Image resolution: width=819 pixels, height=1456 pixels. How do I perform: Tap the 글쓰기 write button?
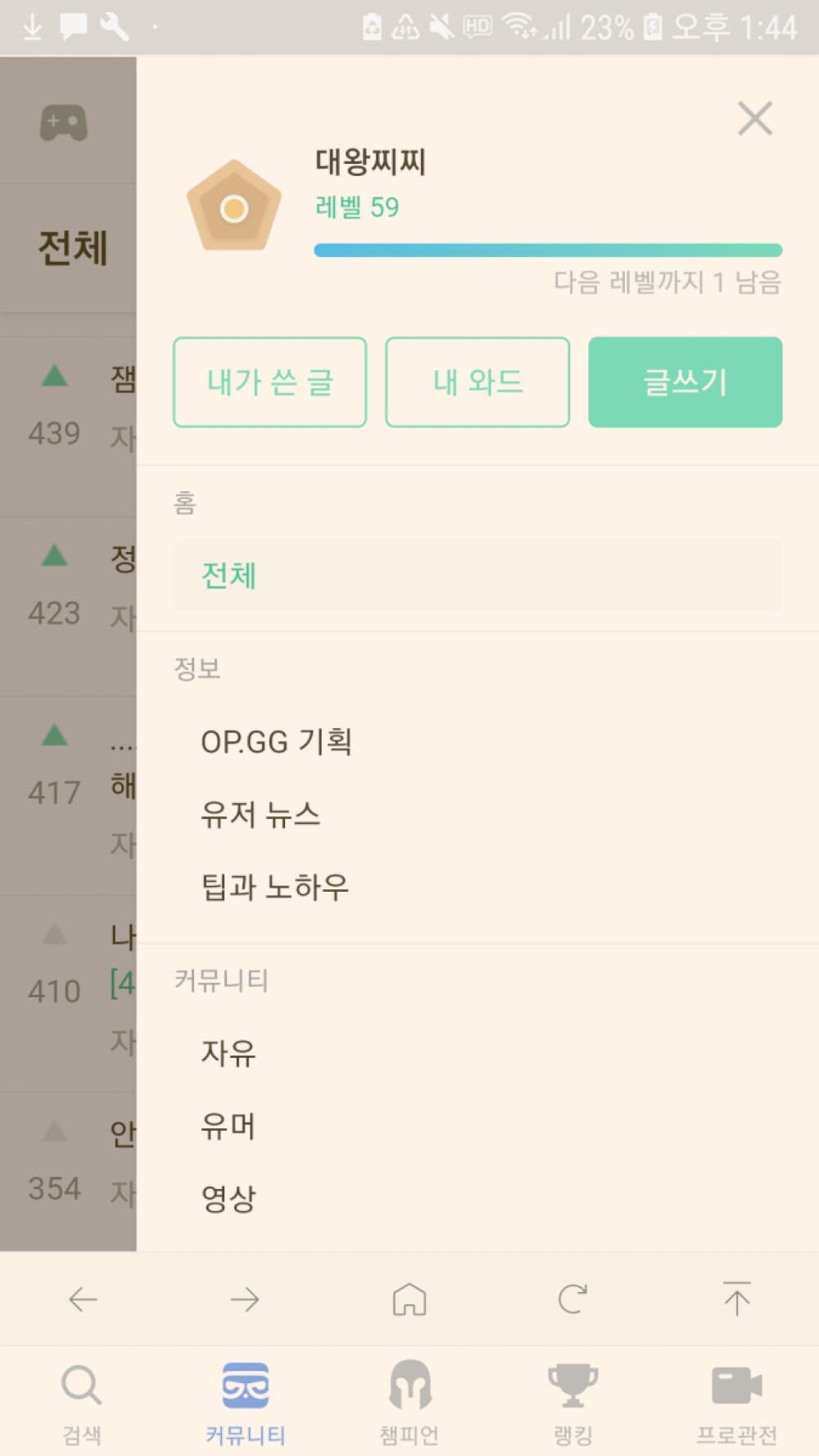[x=685, y=382]
